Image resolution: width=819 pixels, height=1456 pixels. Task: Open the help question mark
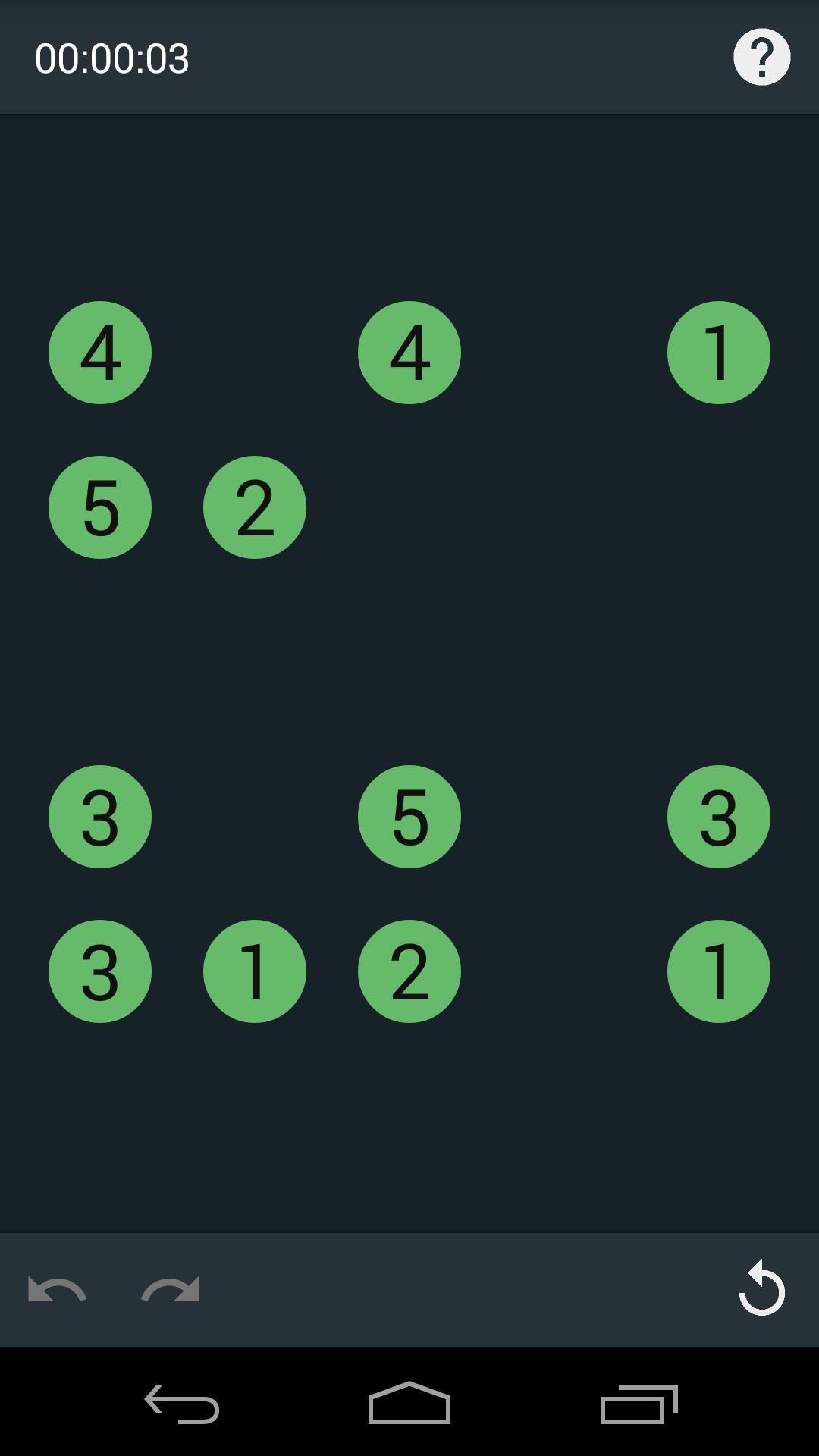click(761, 57)
